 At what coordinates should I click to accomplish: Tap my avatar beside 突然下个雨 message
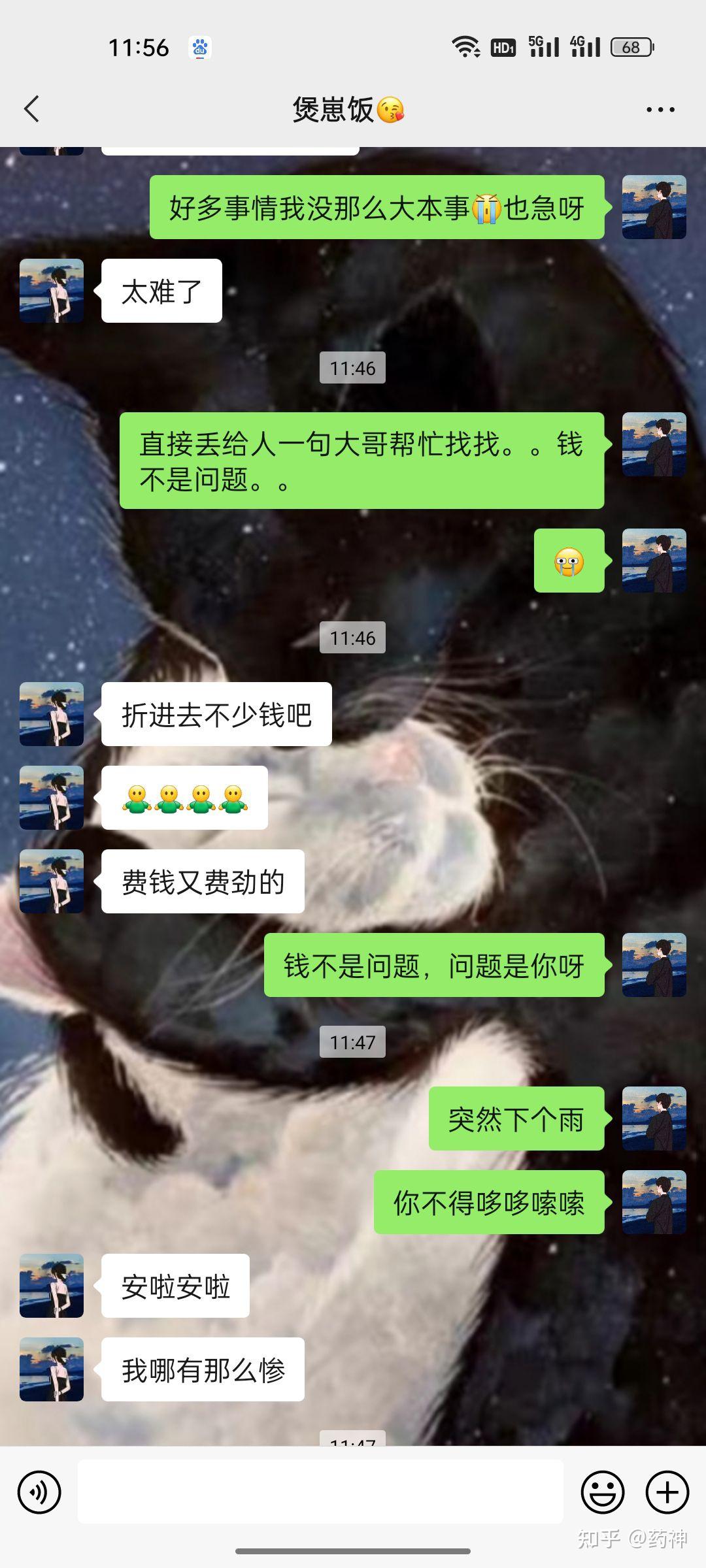click(x=654, y=1119)
